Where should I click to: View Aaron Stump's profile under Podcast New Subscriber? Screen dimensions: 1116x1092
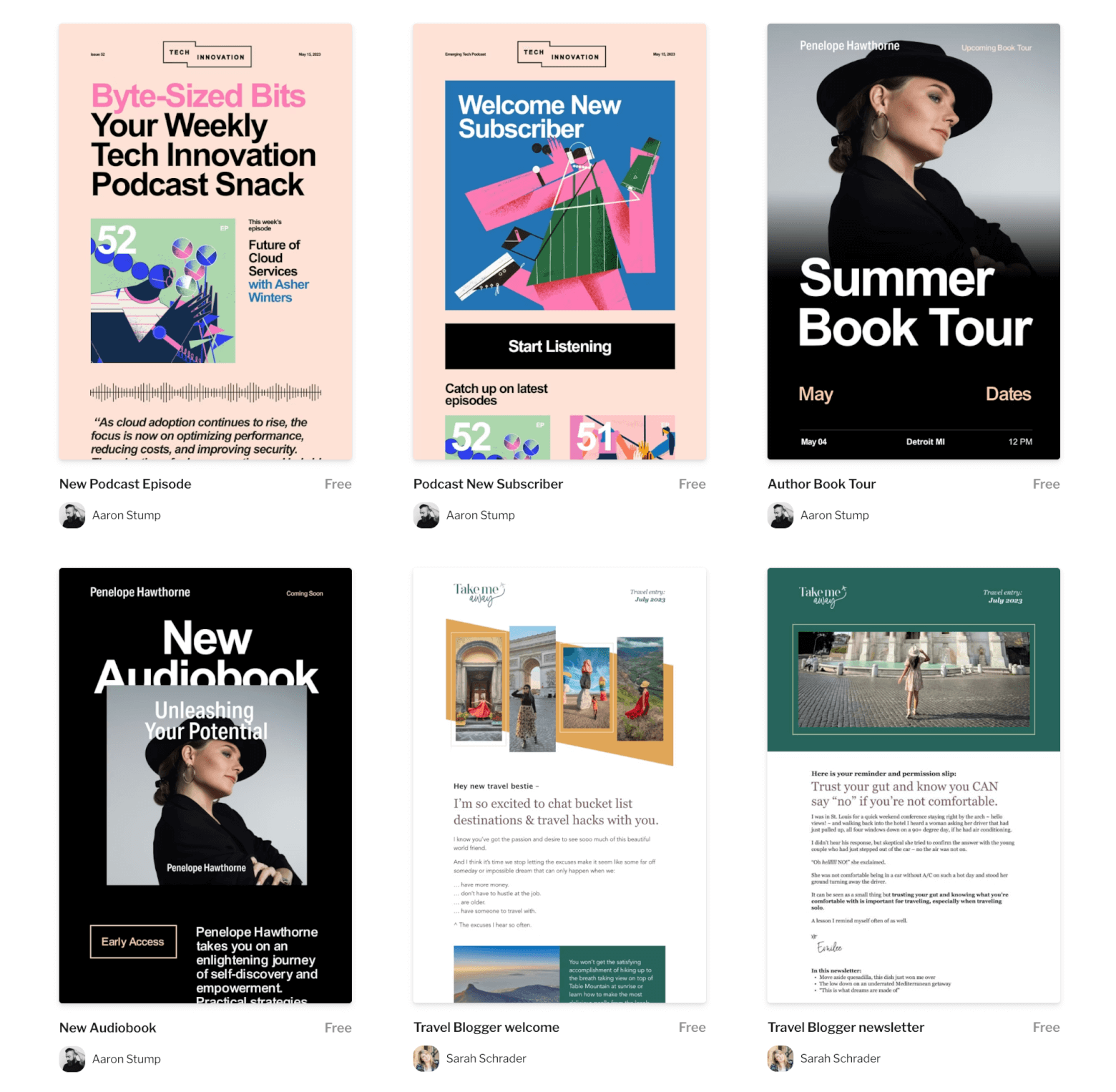(480, 515)
